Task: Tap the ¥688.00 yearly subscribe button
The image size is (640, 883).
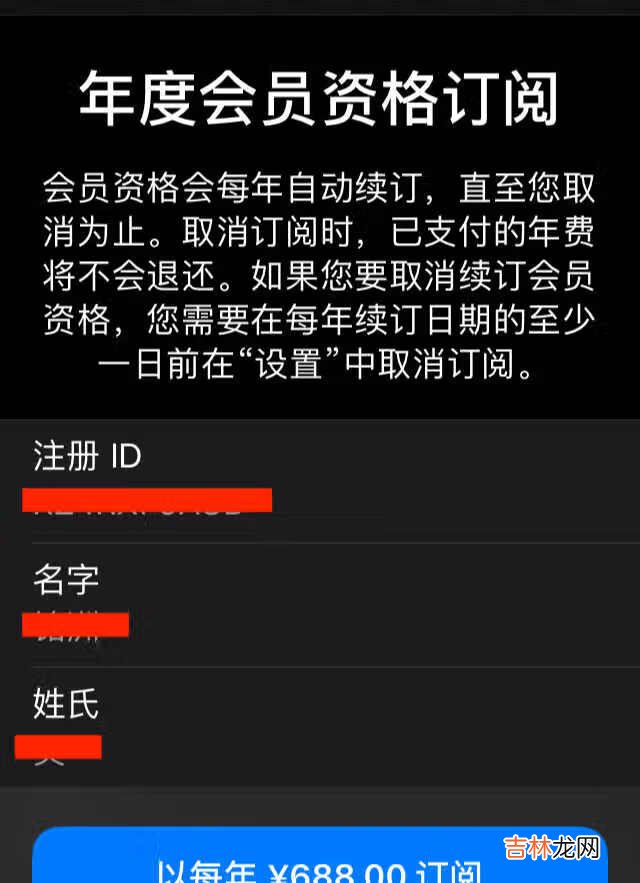Action: coord(320,860)
